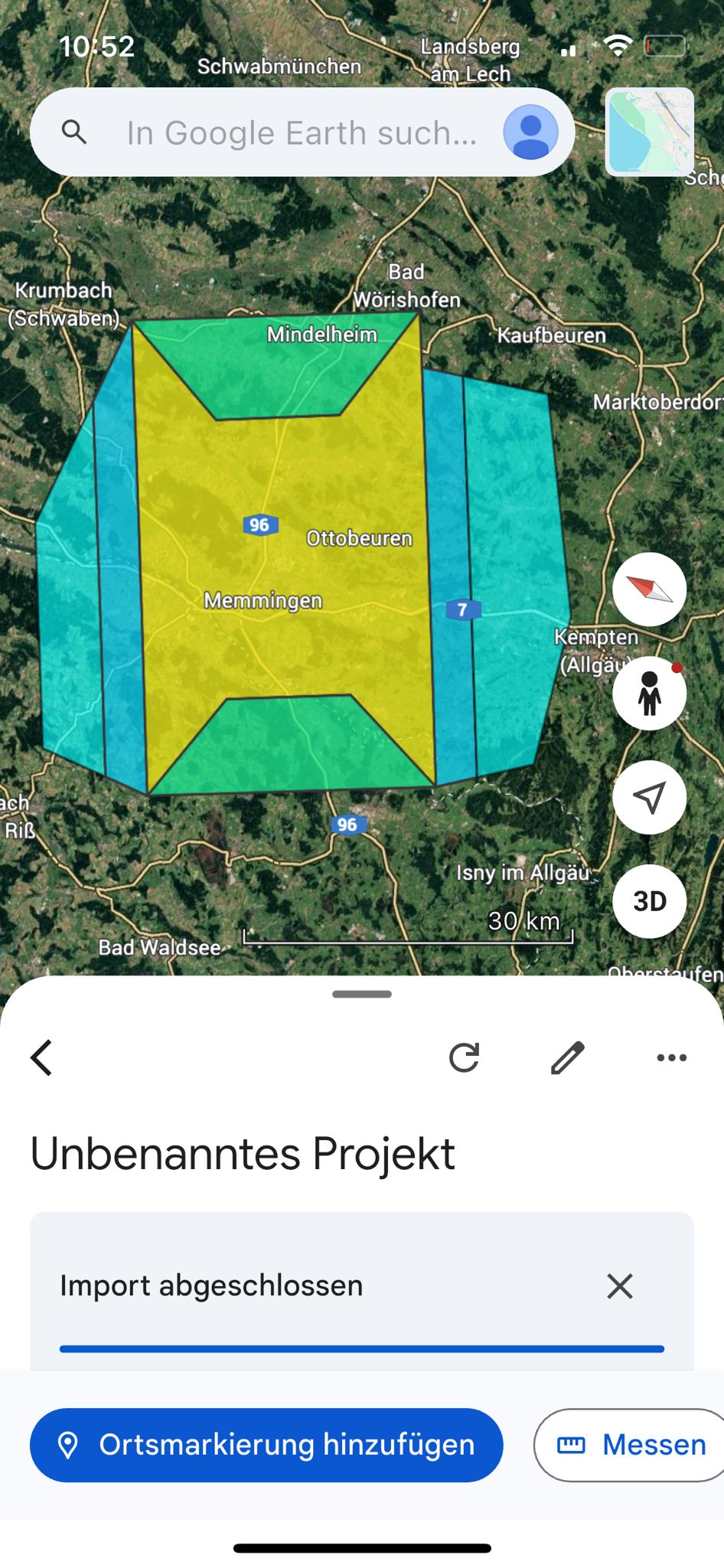Image resolution: width=724 pixels, height=1568 pixels.
Task: Tap Ortsmarkierung hinzufügen button
Action: 266,1445
